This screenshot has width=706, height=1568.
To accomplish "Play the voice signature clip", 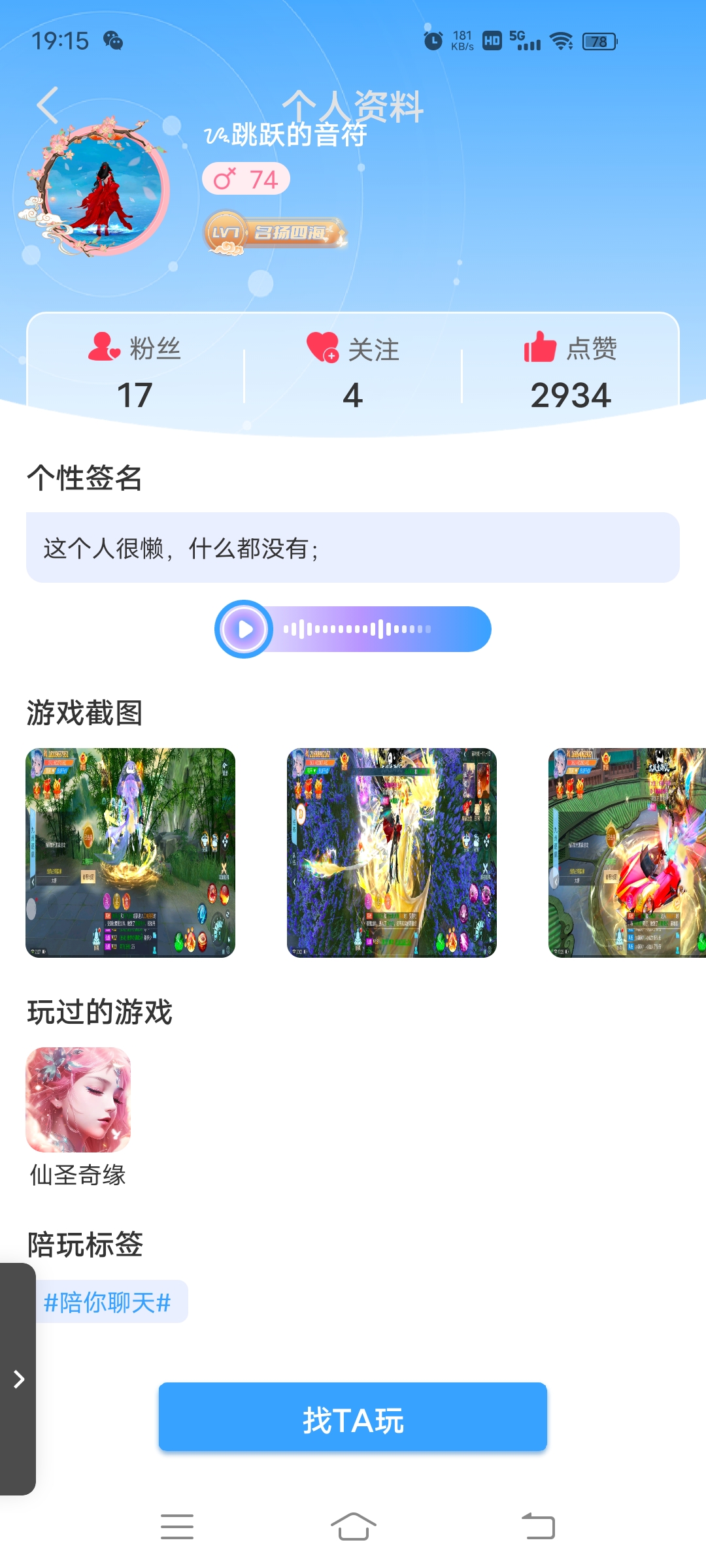I will pos(244,629).
